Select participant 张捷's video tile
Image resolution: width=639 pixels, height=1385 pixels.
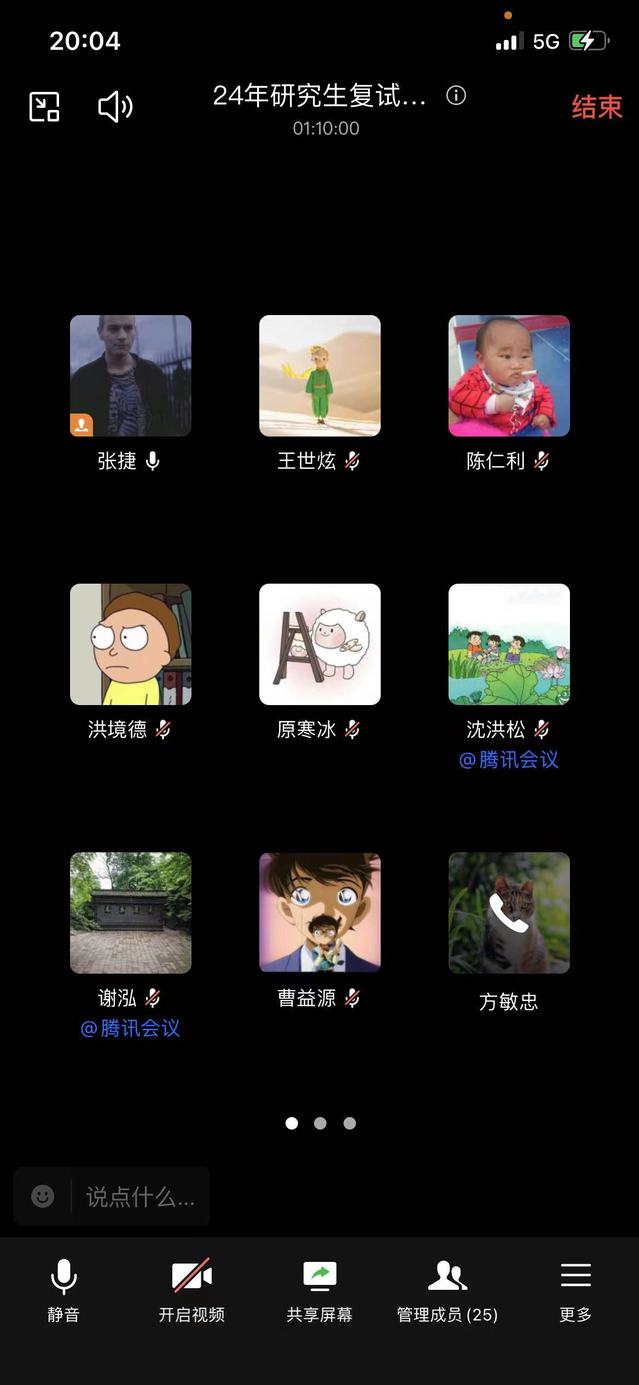coord(131,376)
